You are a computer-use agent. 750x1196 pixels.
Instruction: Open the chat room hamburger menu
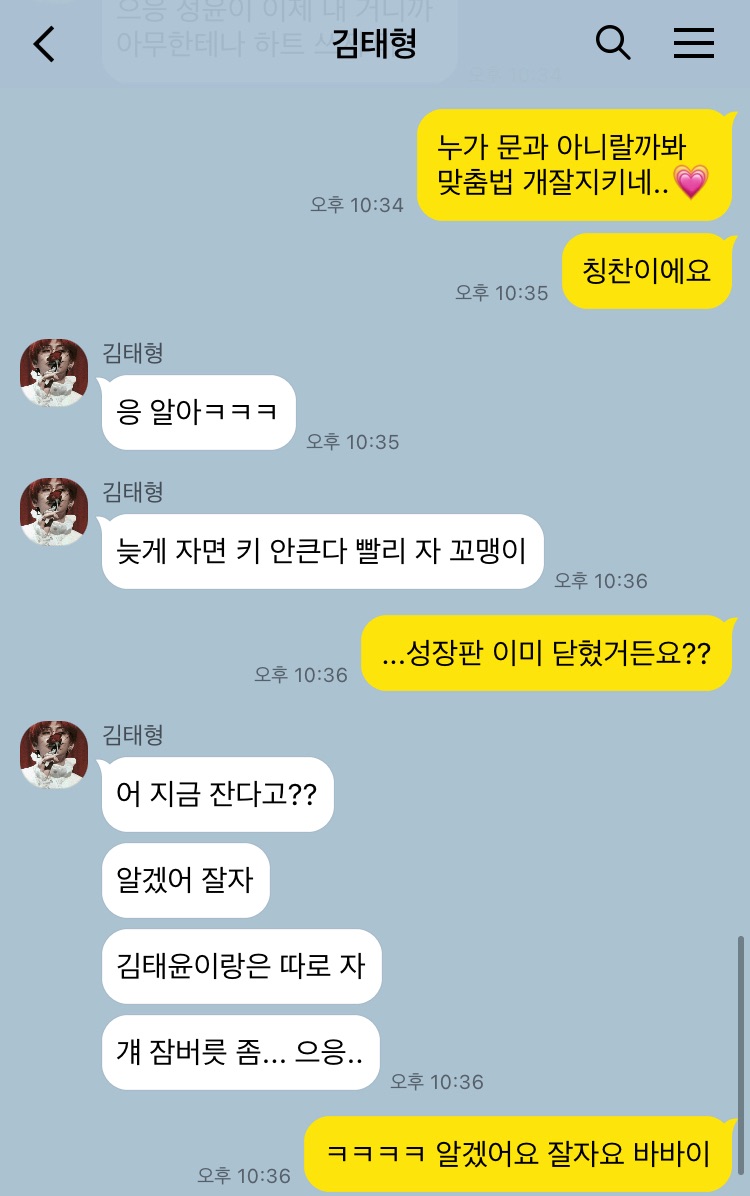pos(693,43)
